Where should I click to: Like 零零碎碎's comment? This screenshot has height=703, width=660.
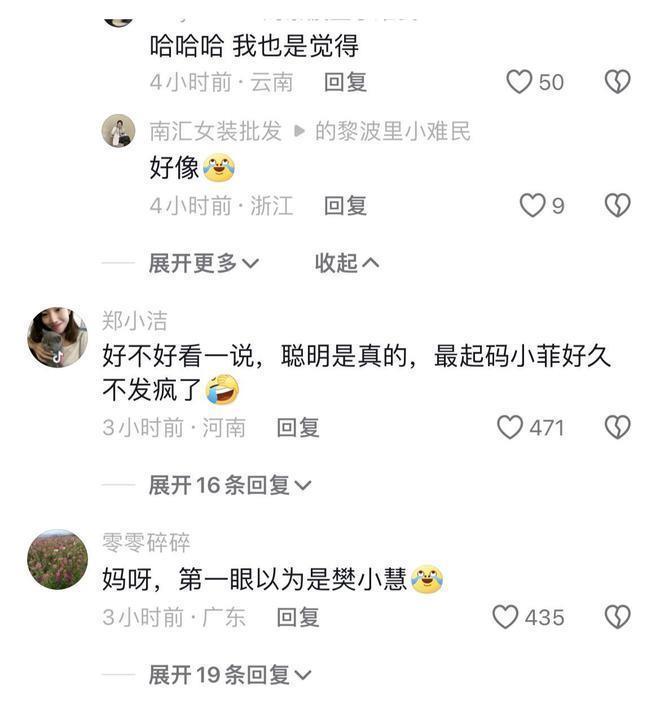(506, 617)
